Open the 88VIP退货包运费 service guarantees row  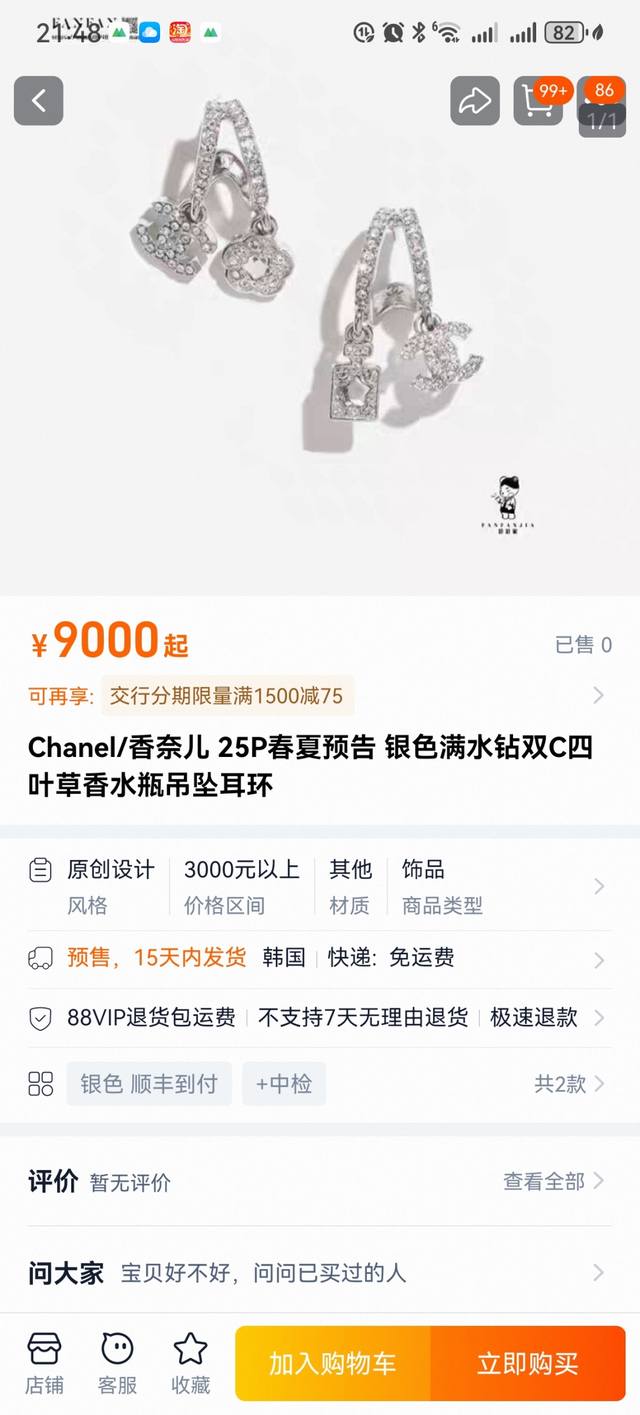pyautogui.click(x=320, y=1018)
